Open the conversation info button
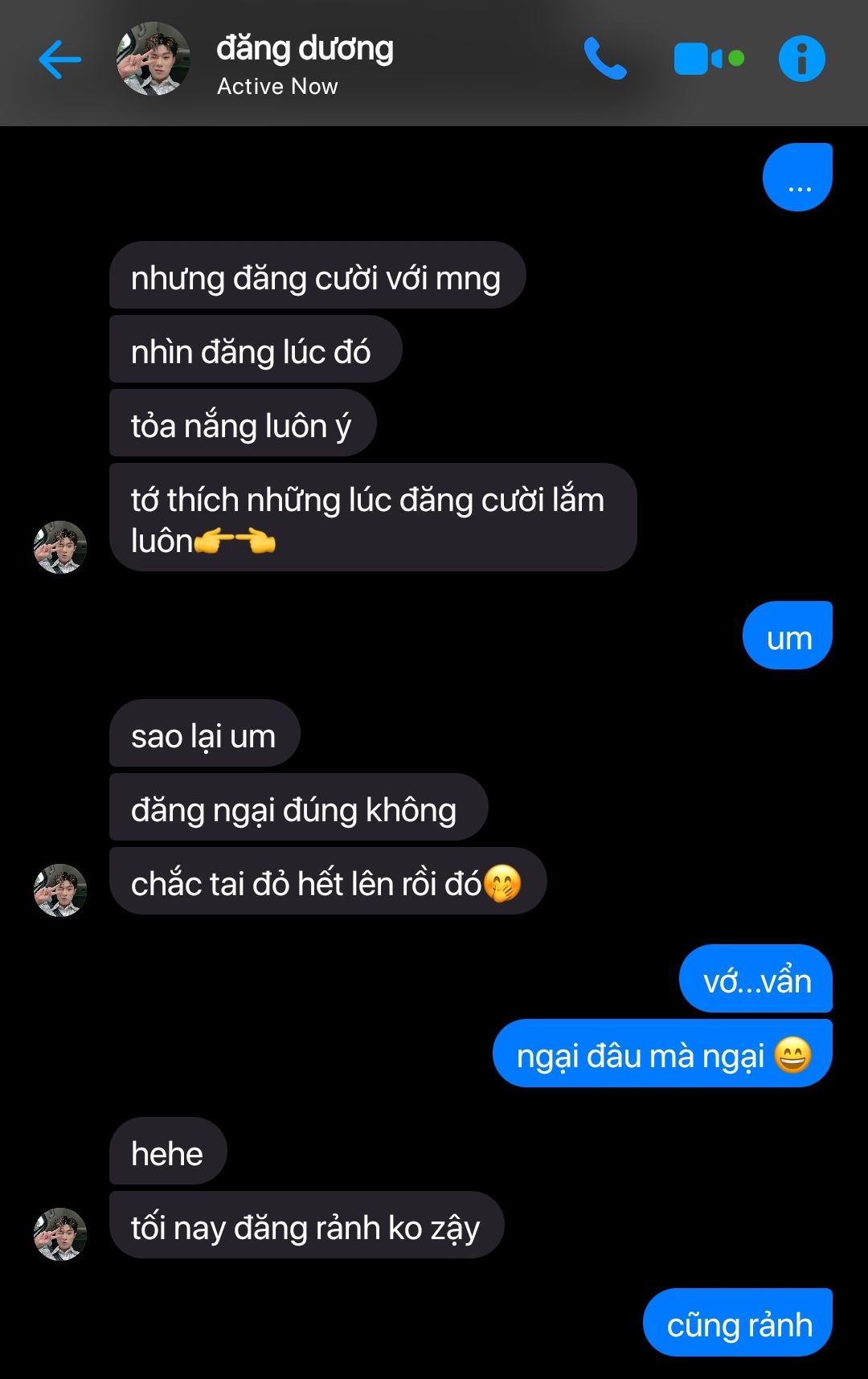Screen dimensions: 868x1379 (x=801, y=59)
